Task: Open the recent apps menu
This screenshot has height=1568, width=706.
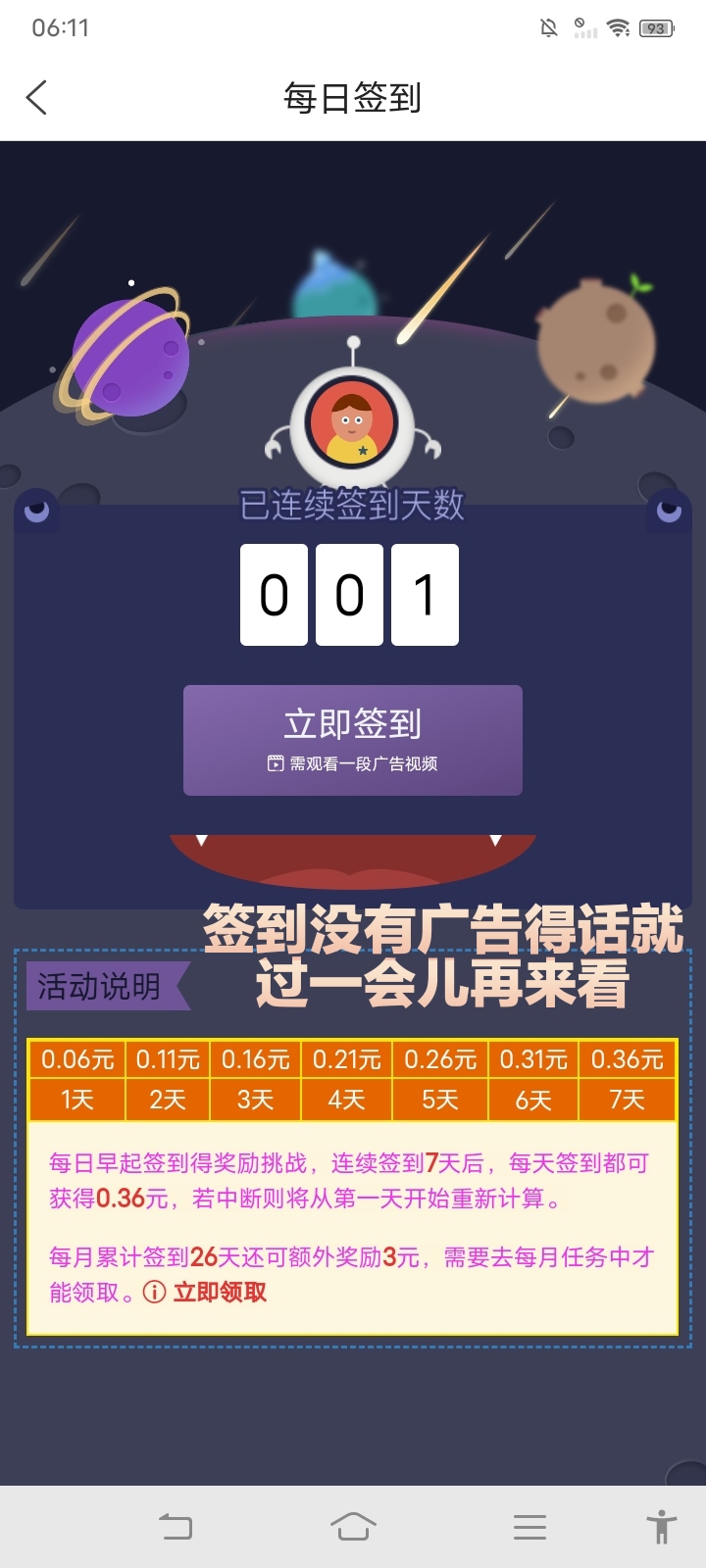Action: click(x=529, y=1527)
